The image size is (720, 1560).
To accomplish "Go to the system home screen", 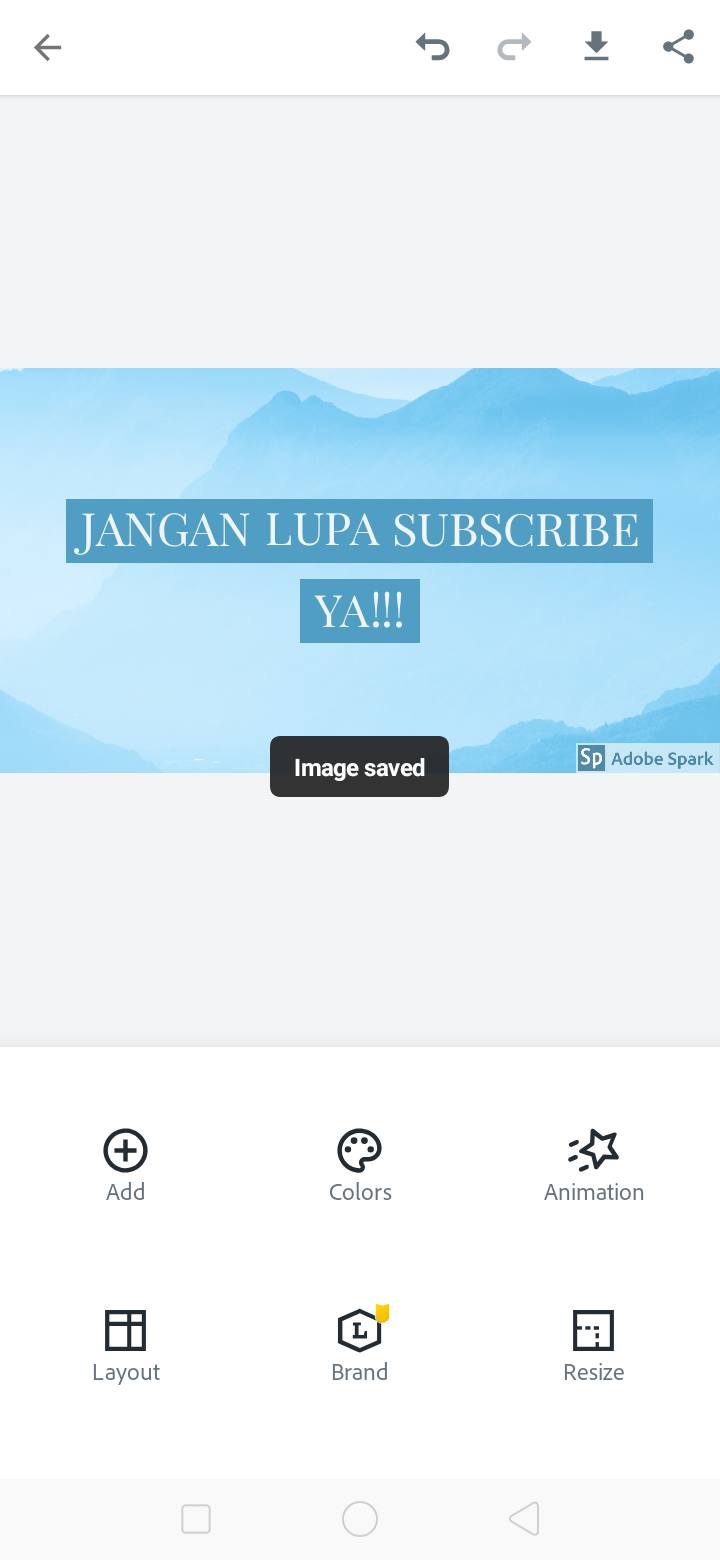I will point(360,1519).
